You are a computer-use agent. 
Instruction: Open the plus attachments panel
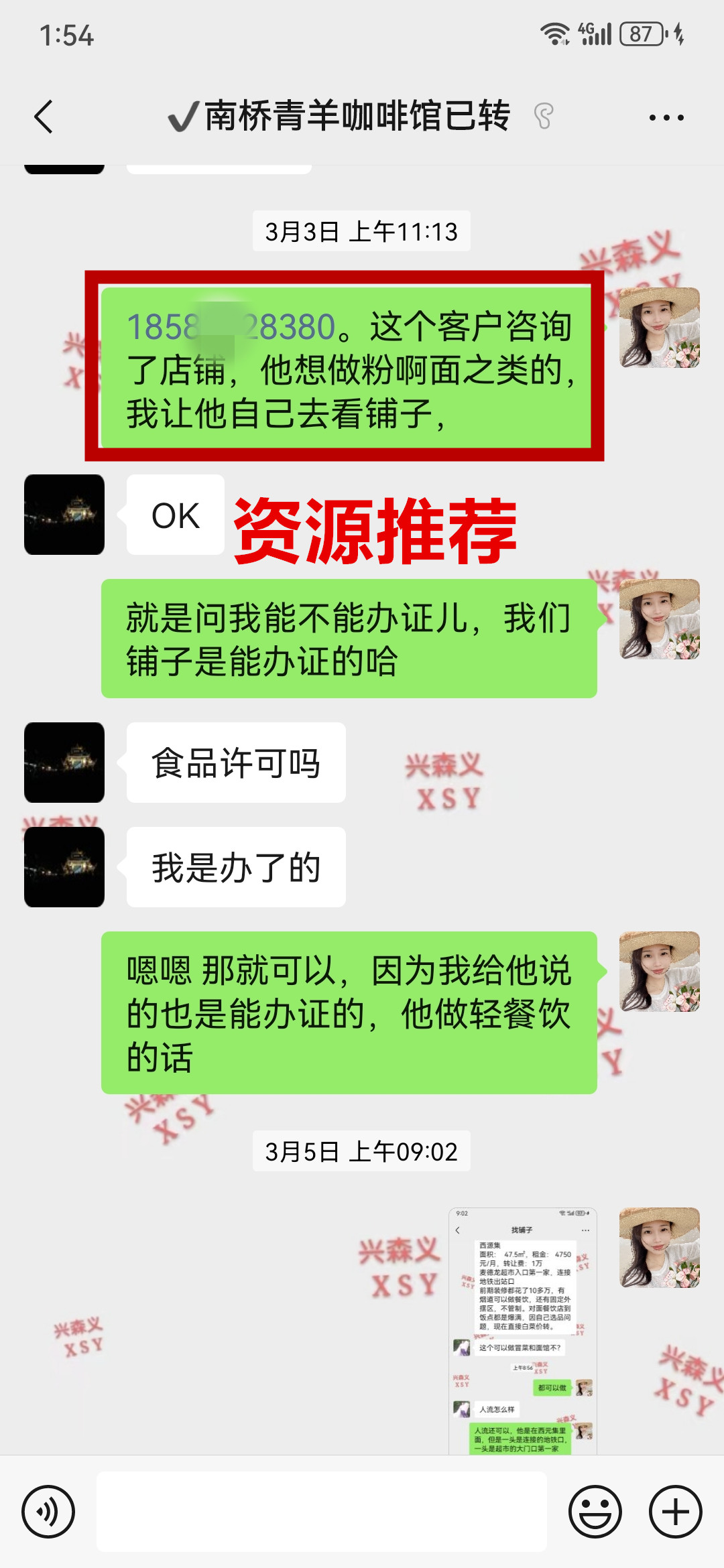pos(675,1512)
